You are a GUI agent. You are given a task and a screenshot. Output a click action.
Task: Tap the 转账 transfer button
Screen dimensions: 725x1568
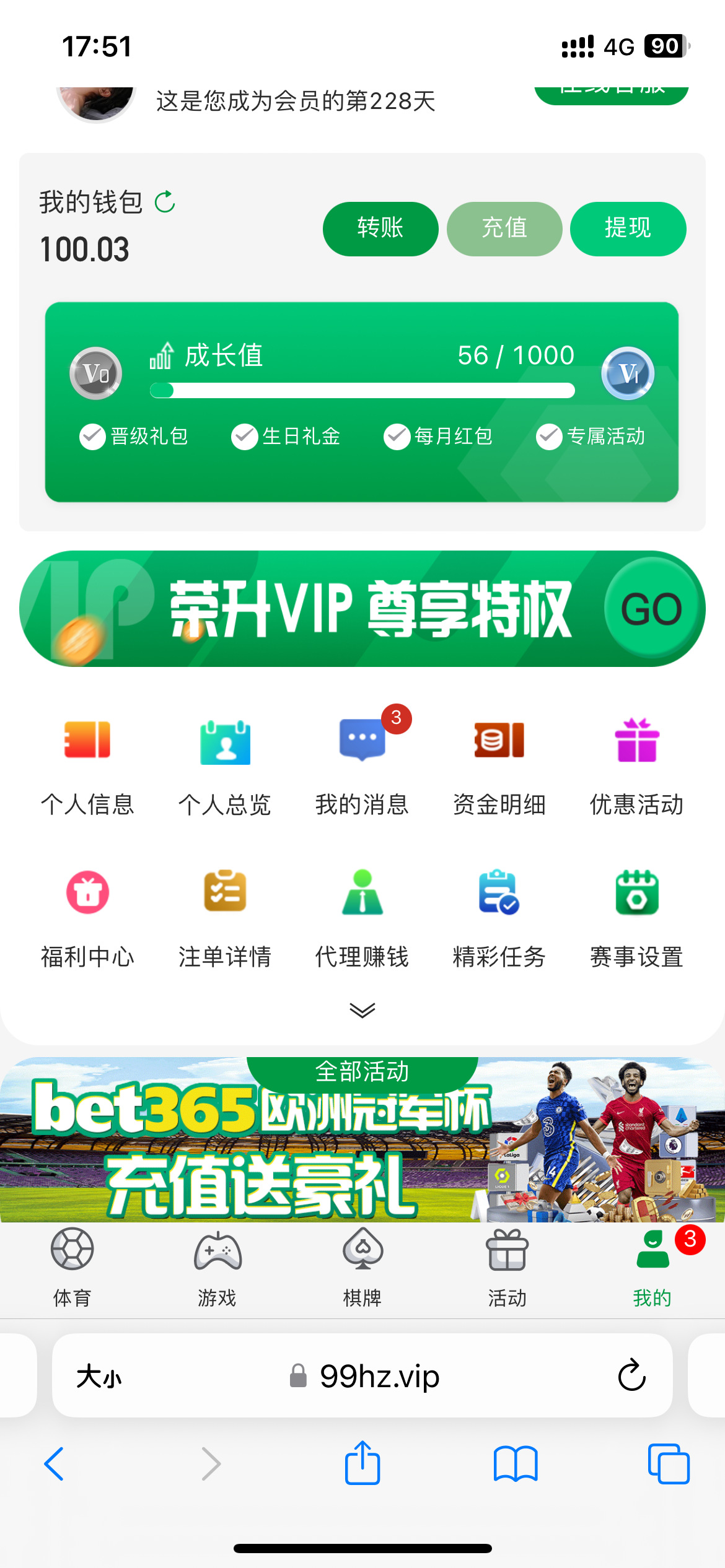[x=380, y=229]
